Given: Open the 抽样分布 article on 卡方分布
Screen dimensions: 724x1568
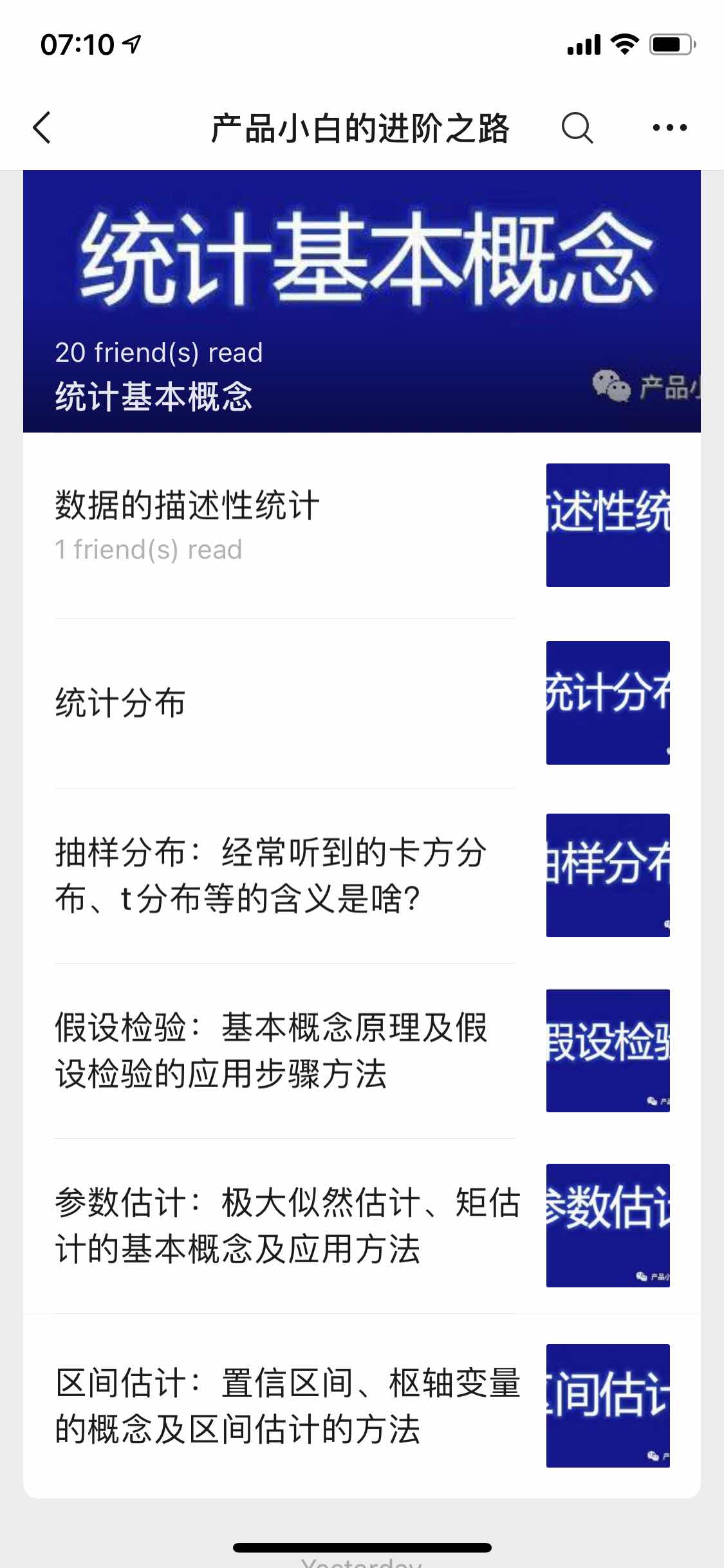Looking at the screenshot, I should [283, 875].
